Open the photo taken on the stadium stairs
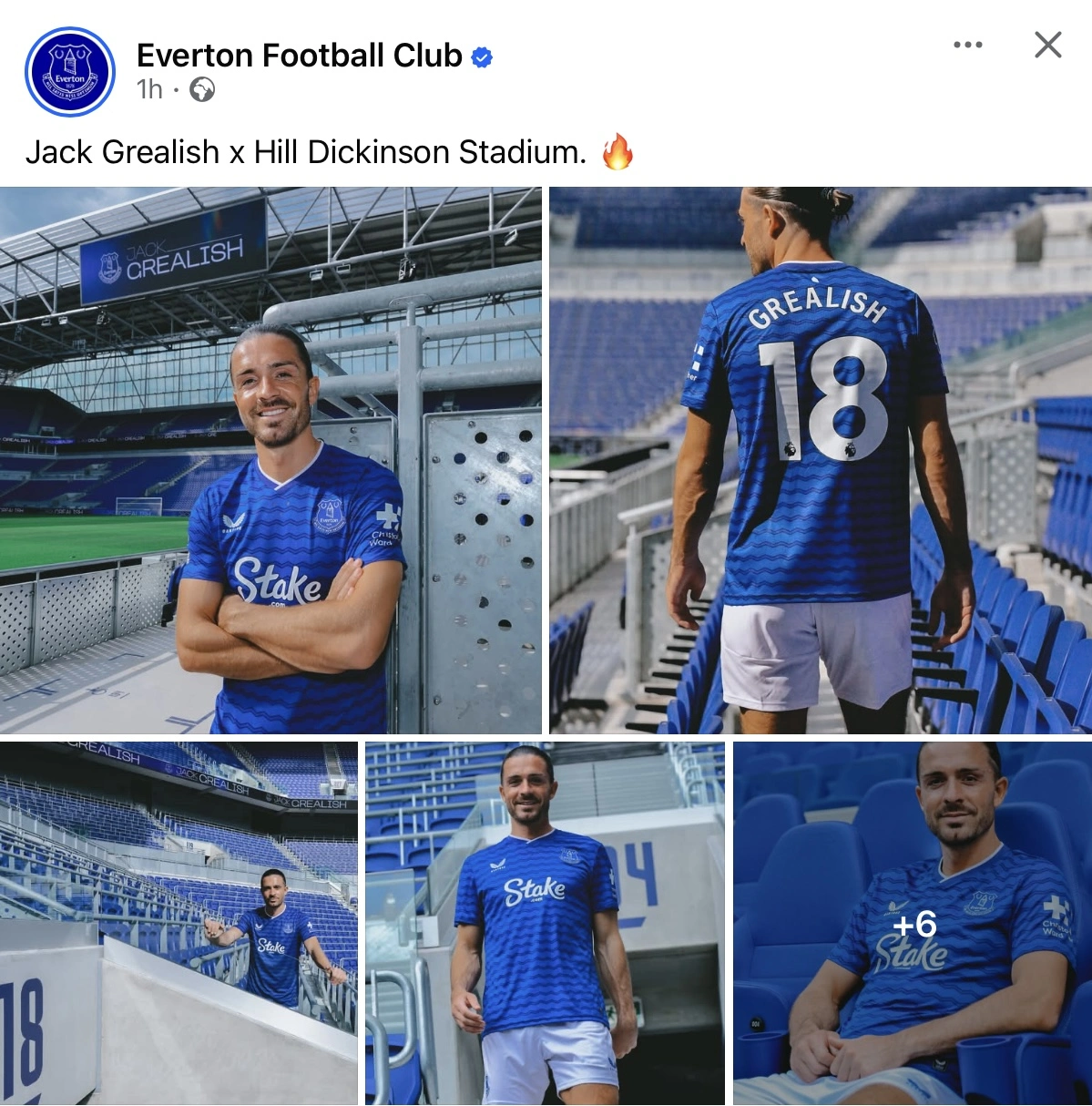 (179, 923)
